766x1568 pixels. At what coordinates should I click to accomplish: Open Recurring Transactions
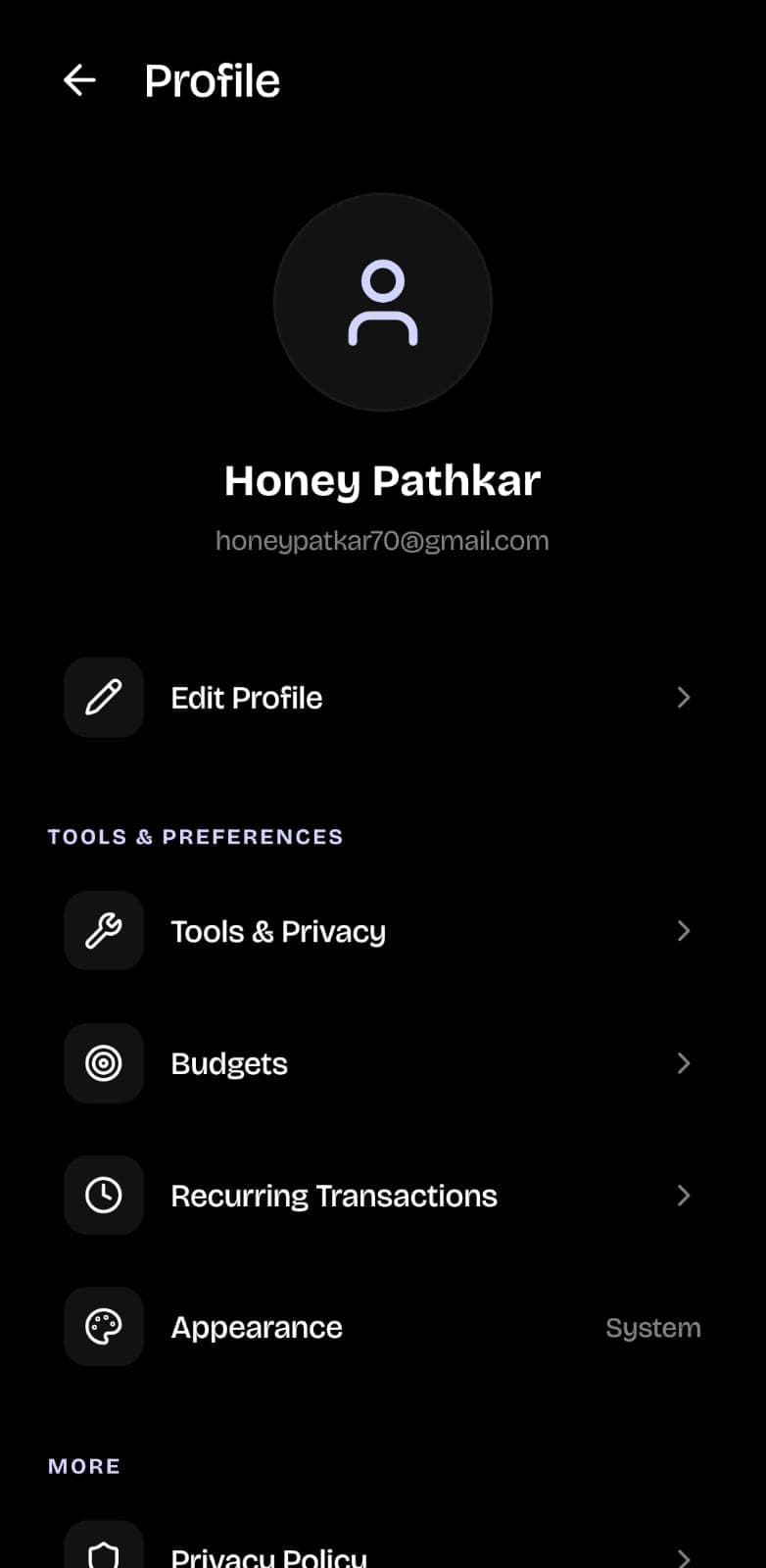pyautogui.click(x=382, y=1196)
